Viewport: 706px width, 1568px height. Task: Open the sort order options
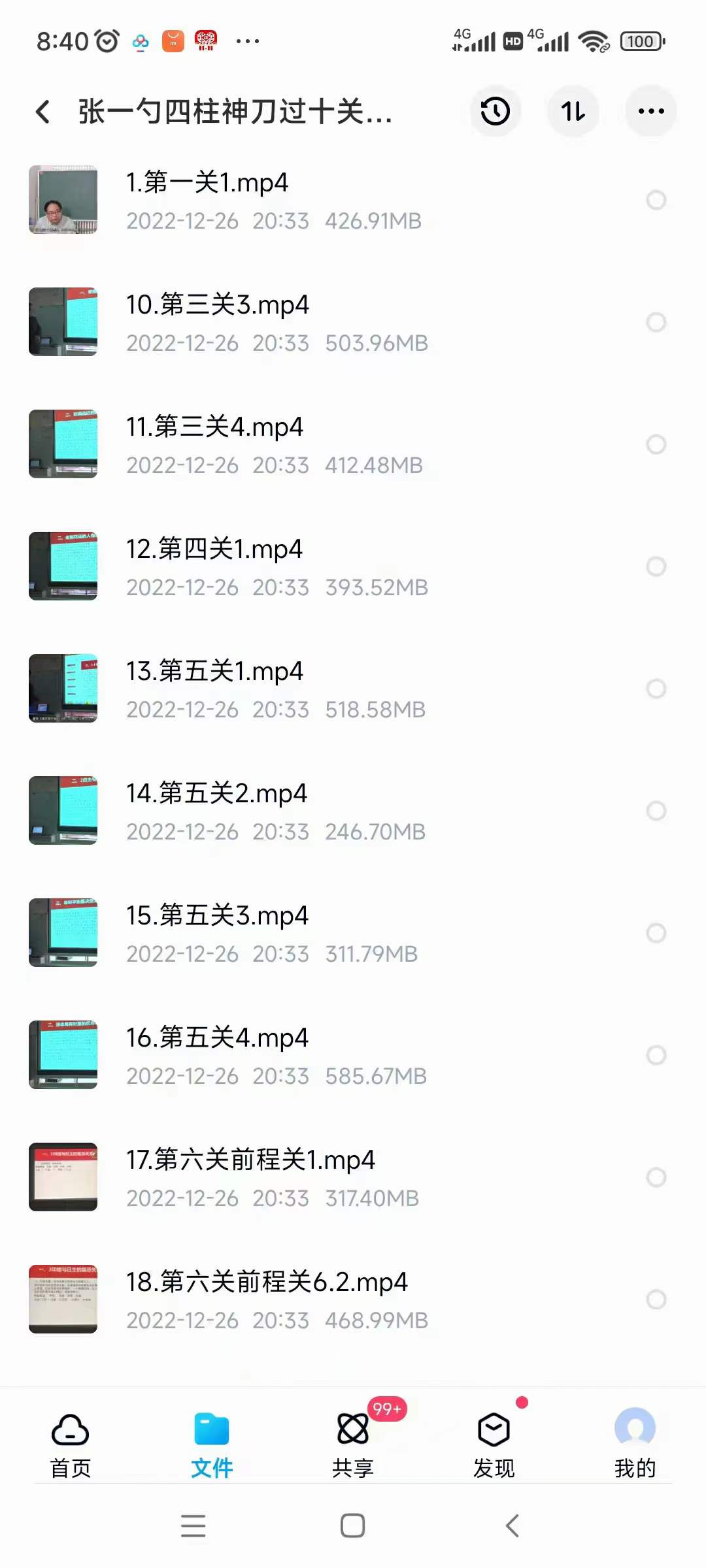click(x=573, y=112)
